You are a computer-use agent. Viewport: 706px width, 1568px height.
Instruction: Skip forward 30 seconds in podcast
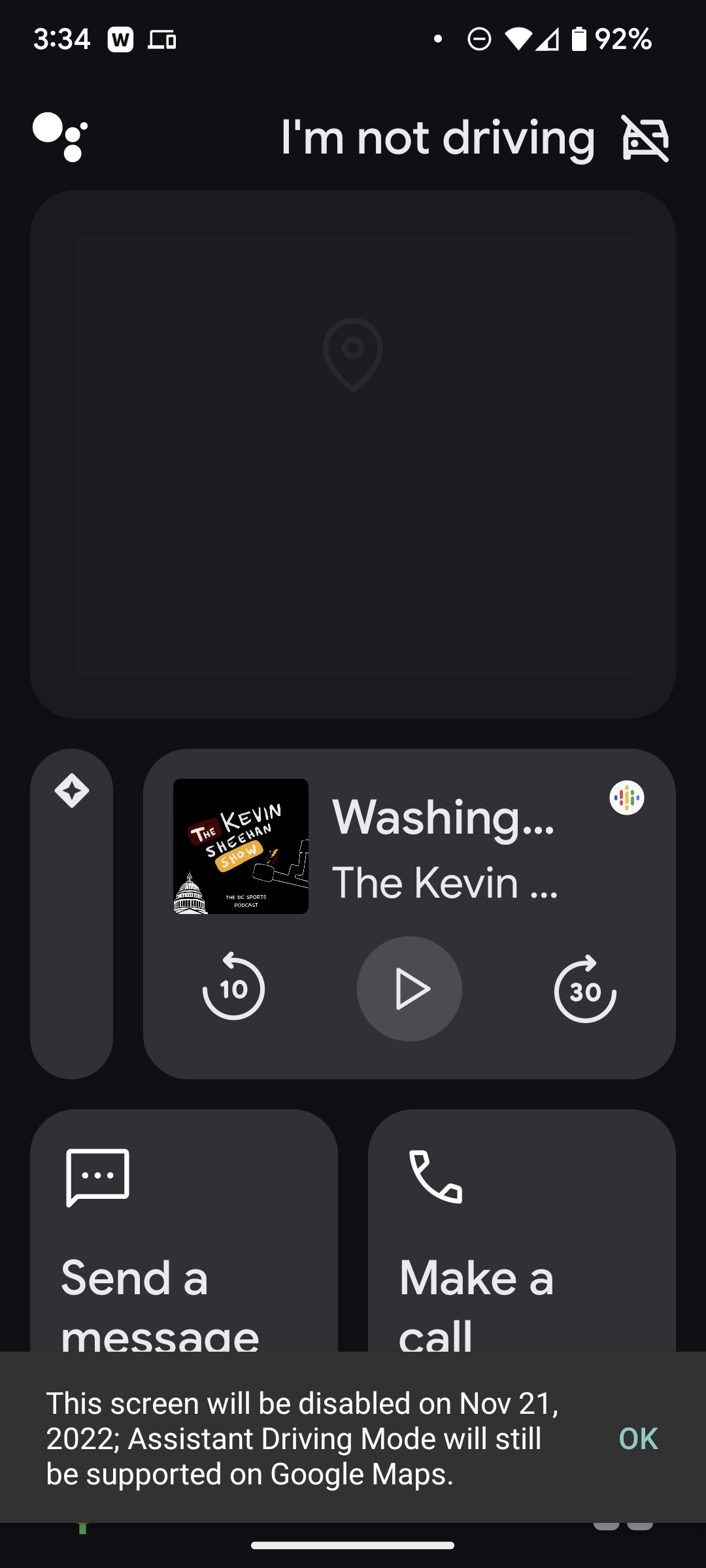[585, 988]
